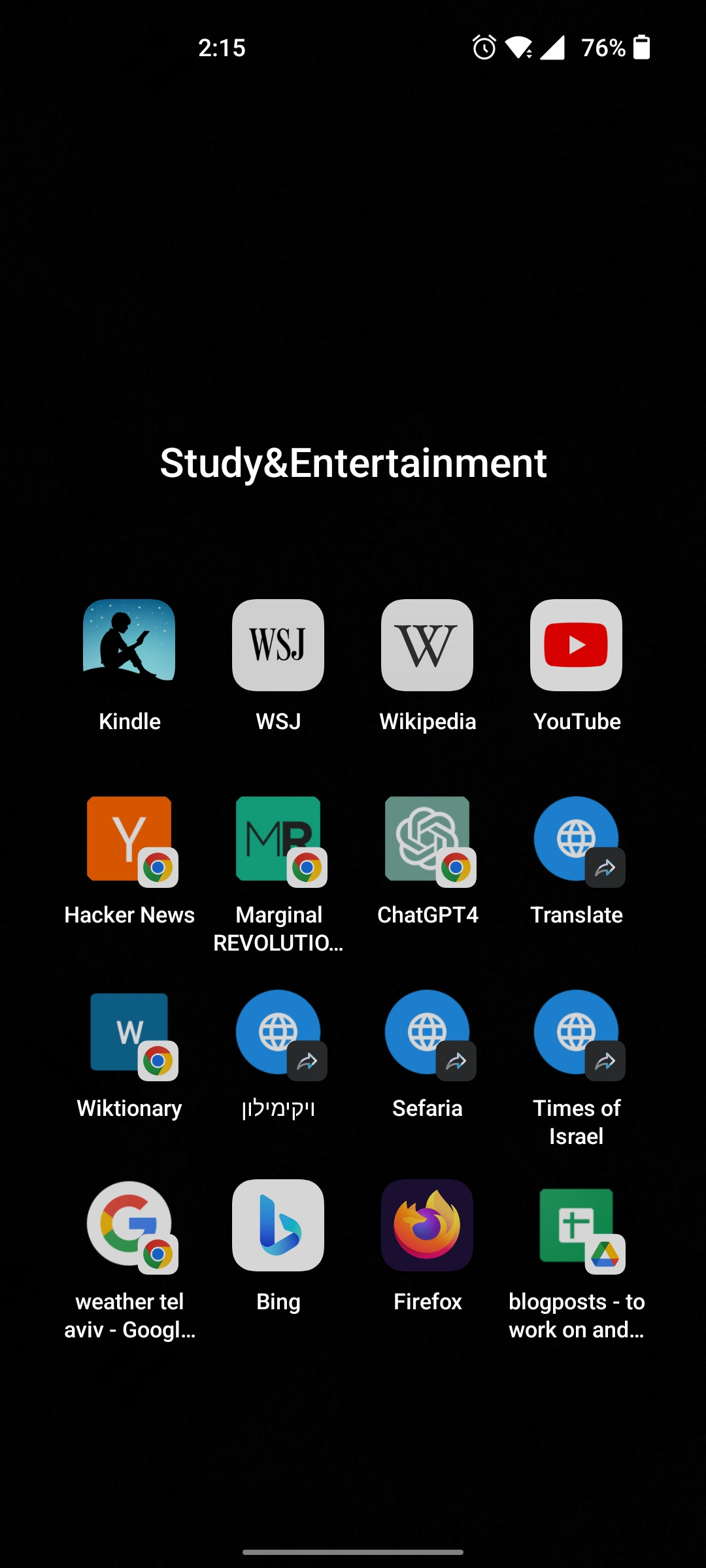Open Marginal REVOLUTION shortcut

click(x=278, y=840)
